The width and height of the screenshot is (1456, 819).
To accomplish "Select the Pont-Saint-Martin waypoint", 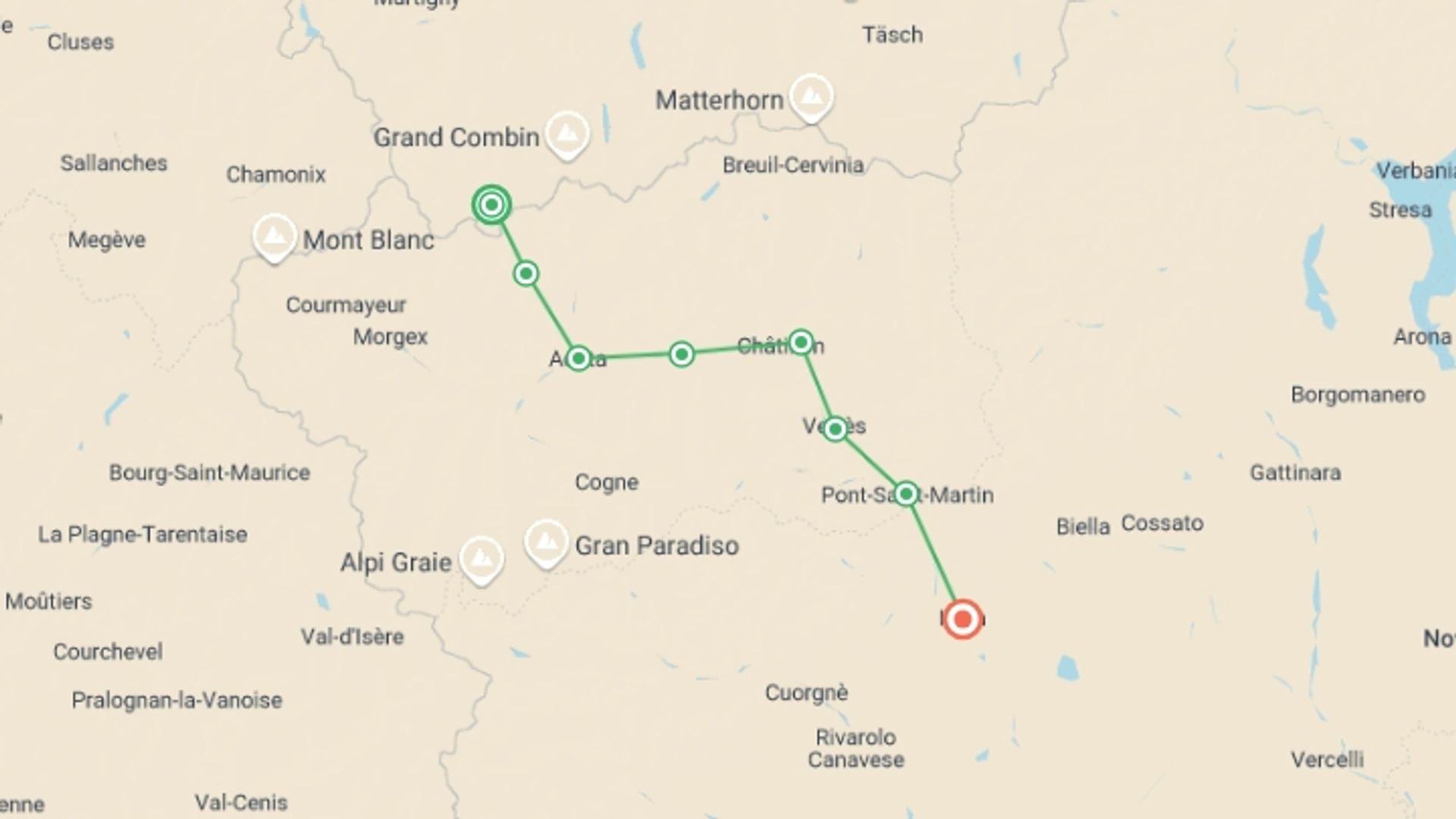I will [905, 494].
